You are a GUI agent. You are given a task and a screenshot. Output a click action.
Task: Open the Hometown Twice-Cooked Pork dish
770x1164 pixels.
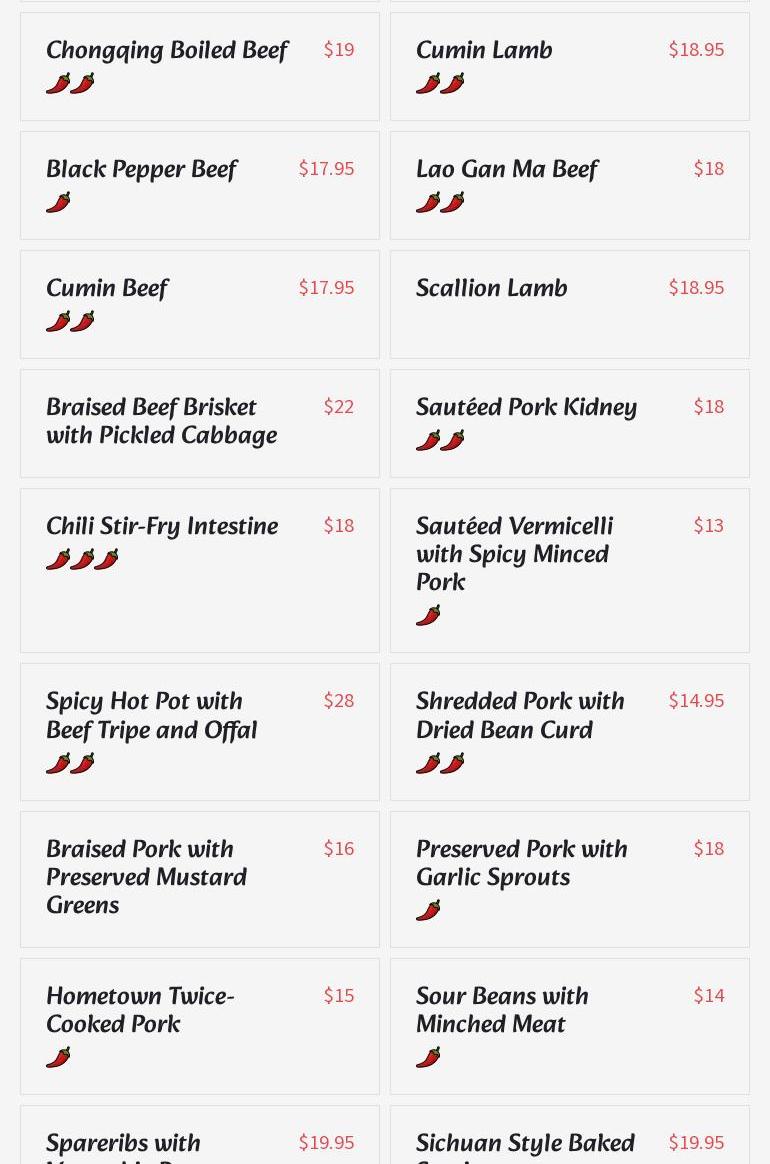tap(140, 1010)
